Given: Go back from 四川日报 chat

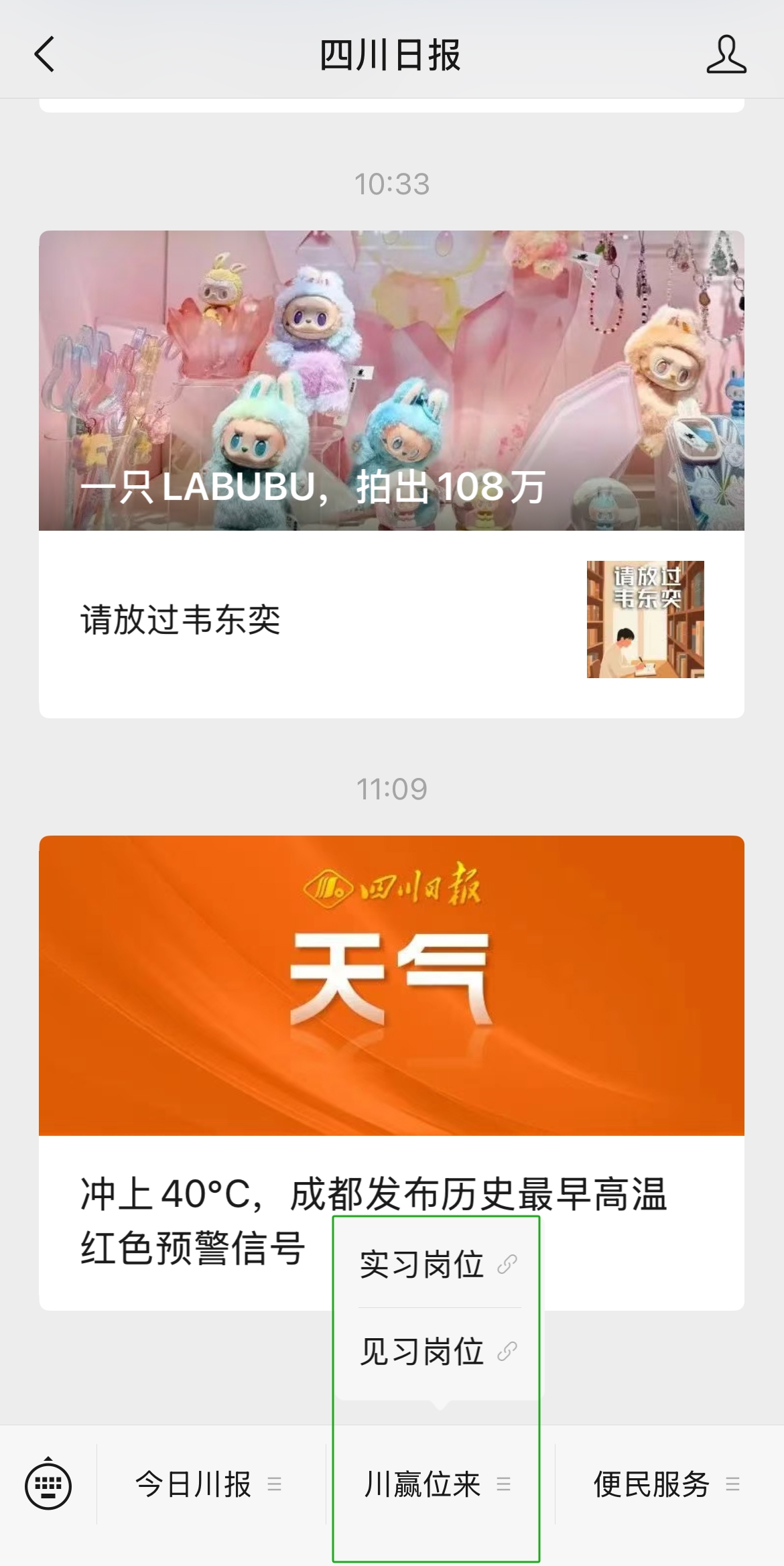Looking at the screenshot, I should (44, 54).
